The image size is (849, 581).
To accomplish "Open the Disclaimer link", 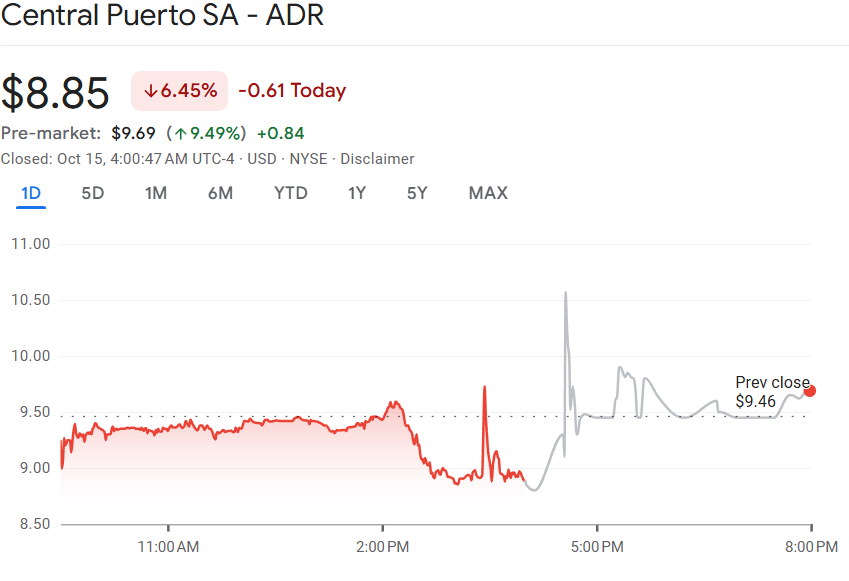I will pos(377,159).
